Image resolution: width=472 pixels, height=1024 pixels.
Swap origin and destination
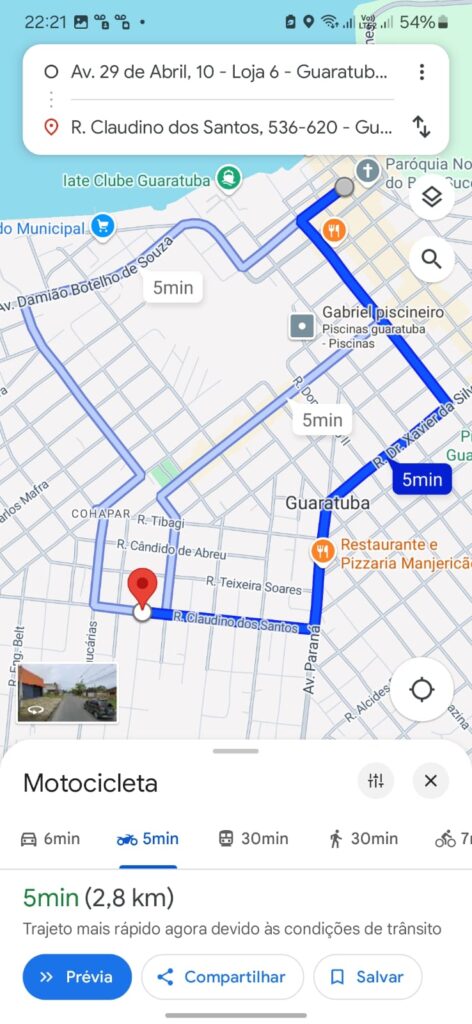pos(422,127)
